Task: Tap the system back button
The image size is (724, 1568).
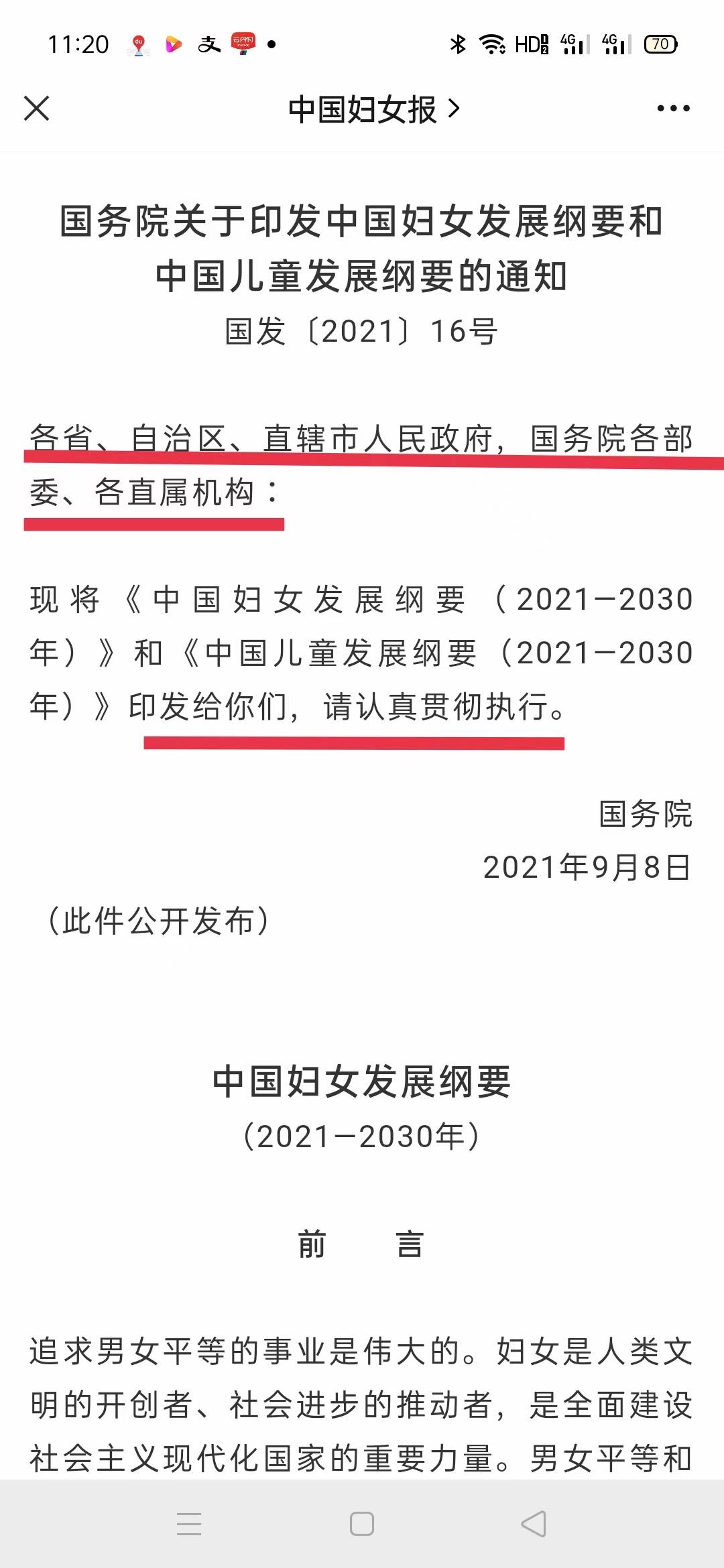Action: 534,1523
